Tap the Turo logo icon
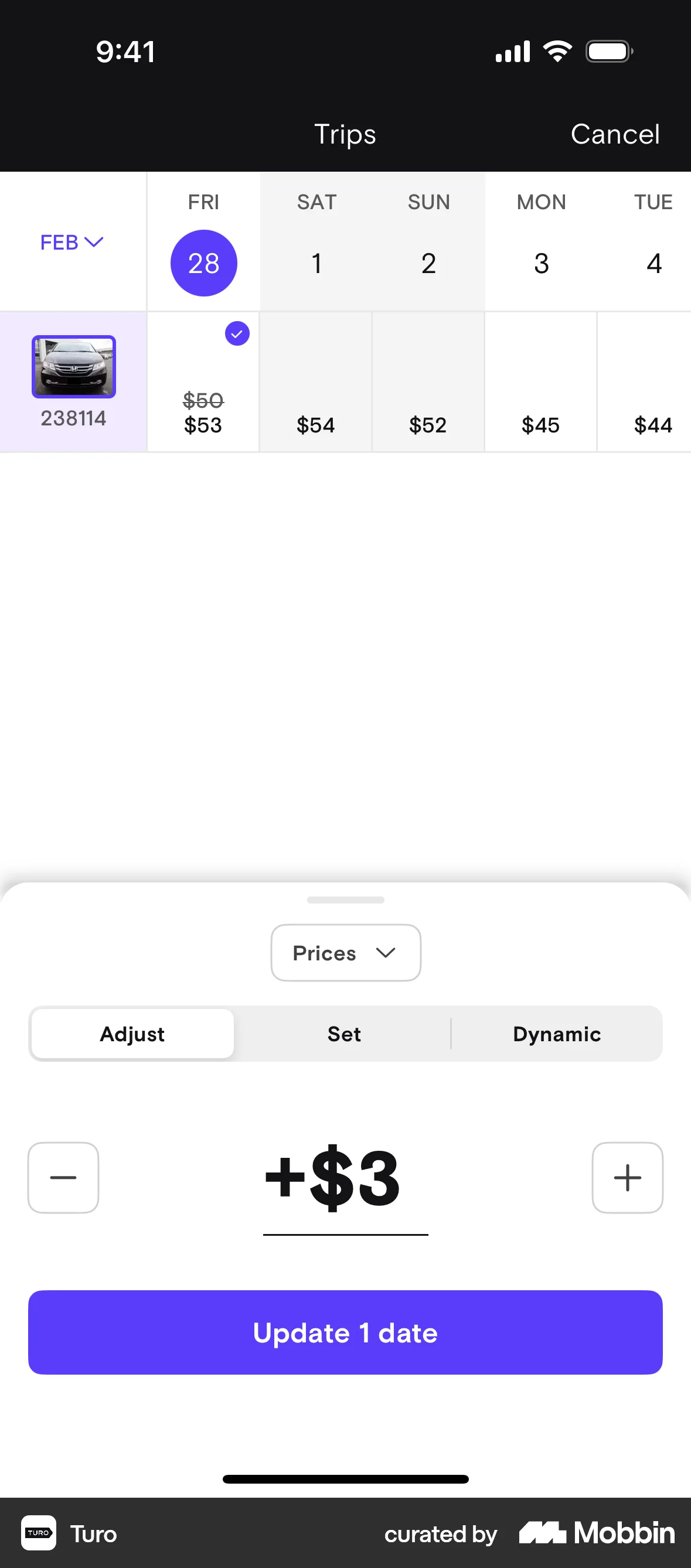 (38, 1533)
